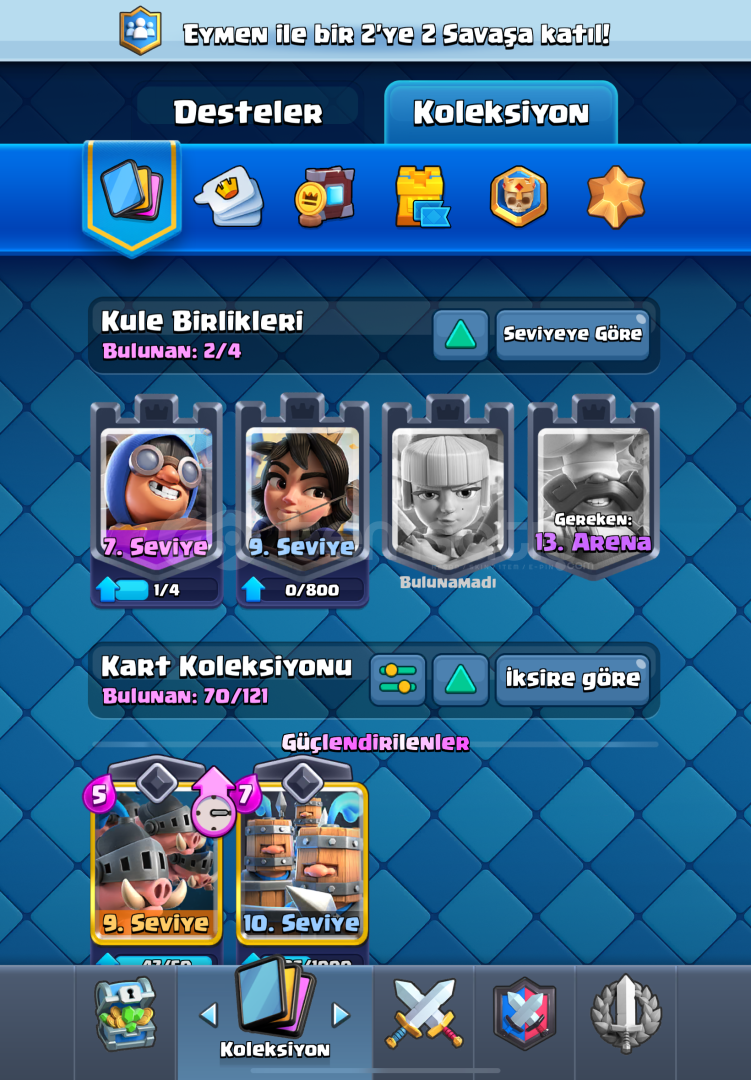Open card collection filter options
The width and height of the screenshot is (751, 1080).
click(398, 680)
